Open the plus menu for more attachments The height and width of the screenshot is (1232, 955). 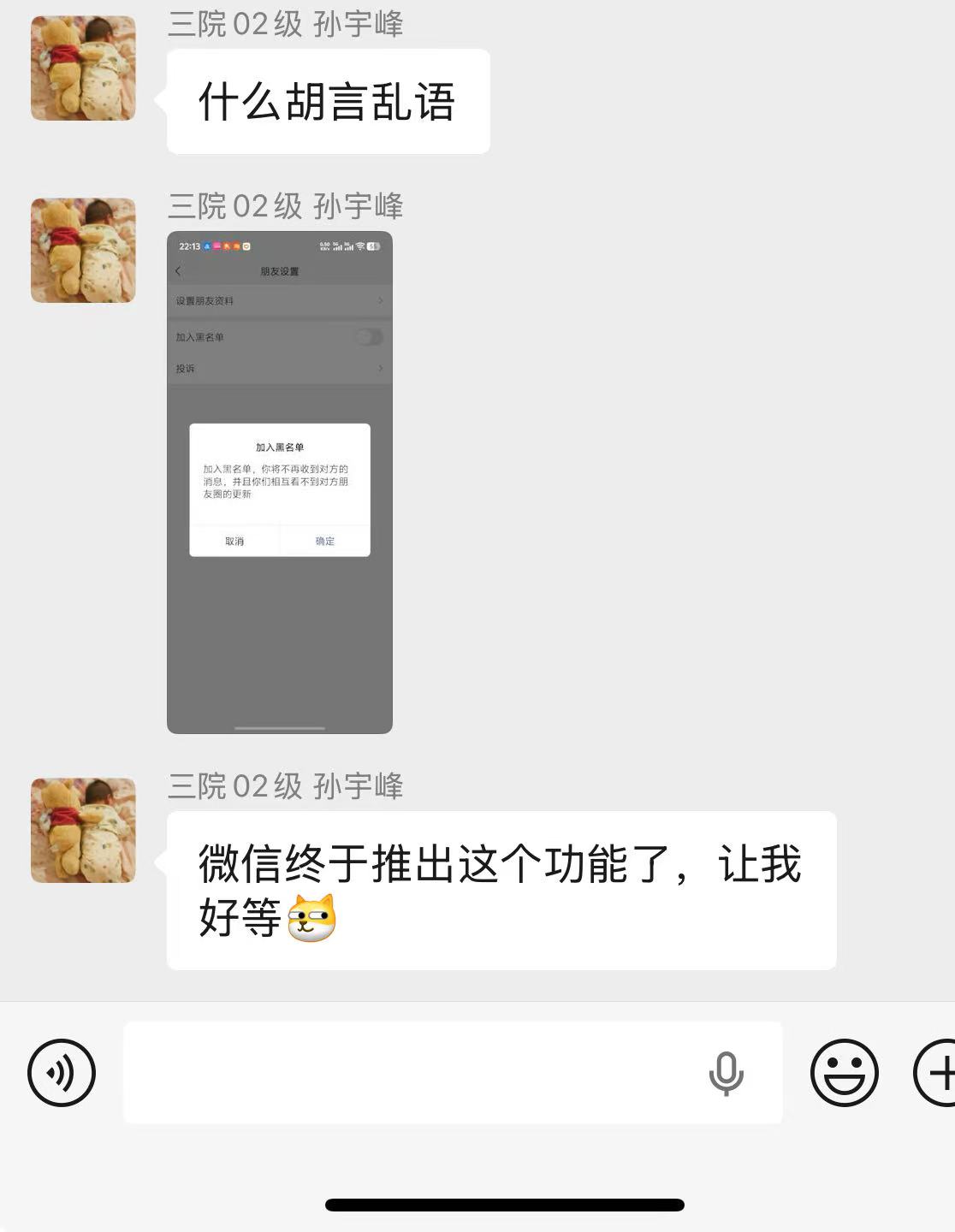pos(938,1072)
